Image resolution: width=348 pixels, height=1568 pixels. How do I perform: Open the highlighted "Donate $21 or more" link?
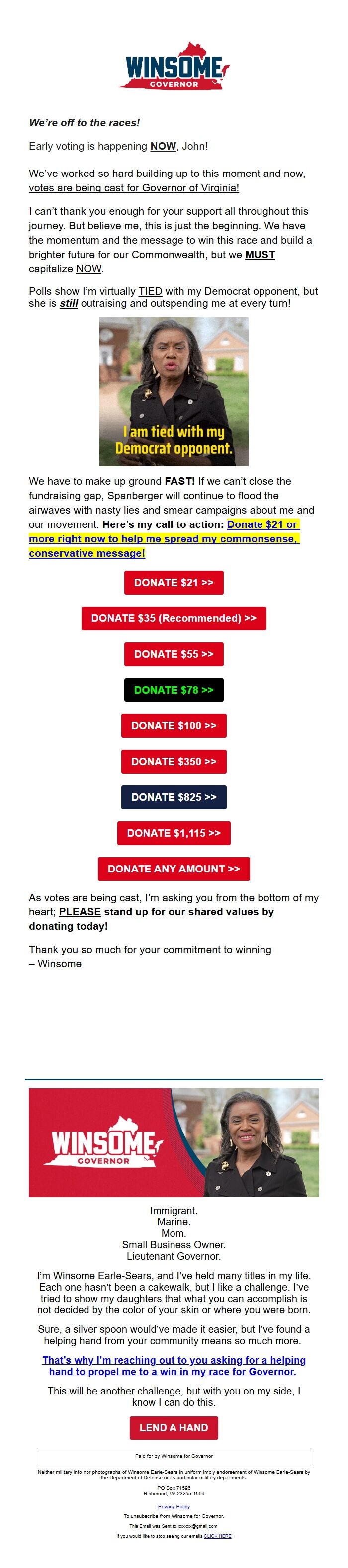click(163, 539)
